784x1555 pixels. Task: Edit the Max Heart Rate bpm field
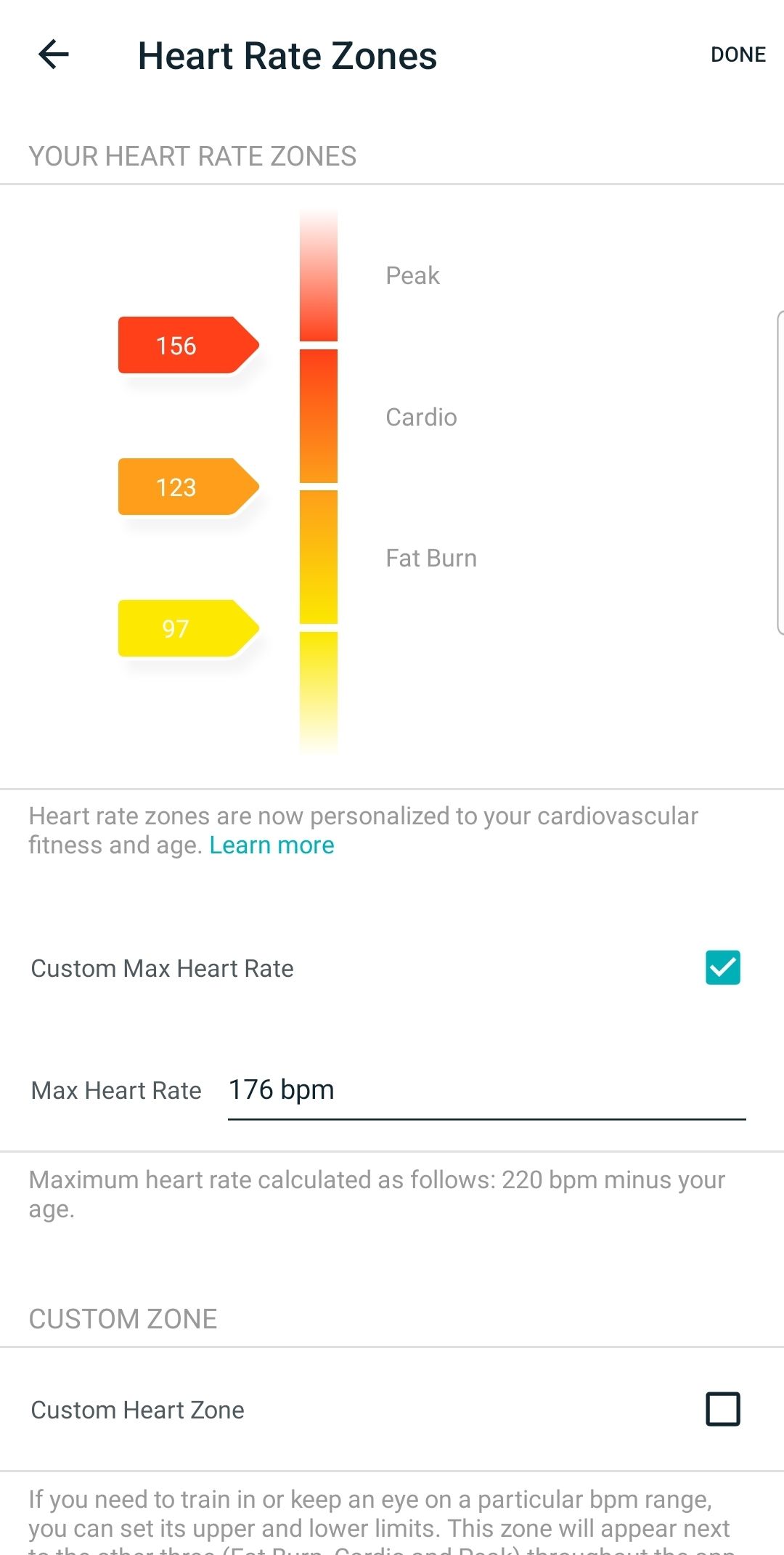(x=486, y=1091)
